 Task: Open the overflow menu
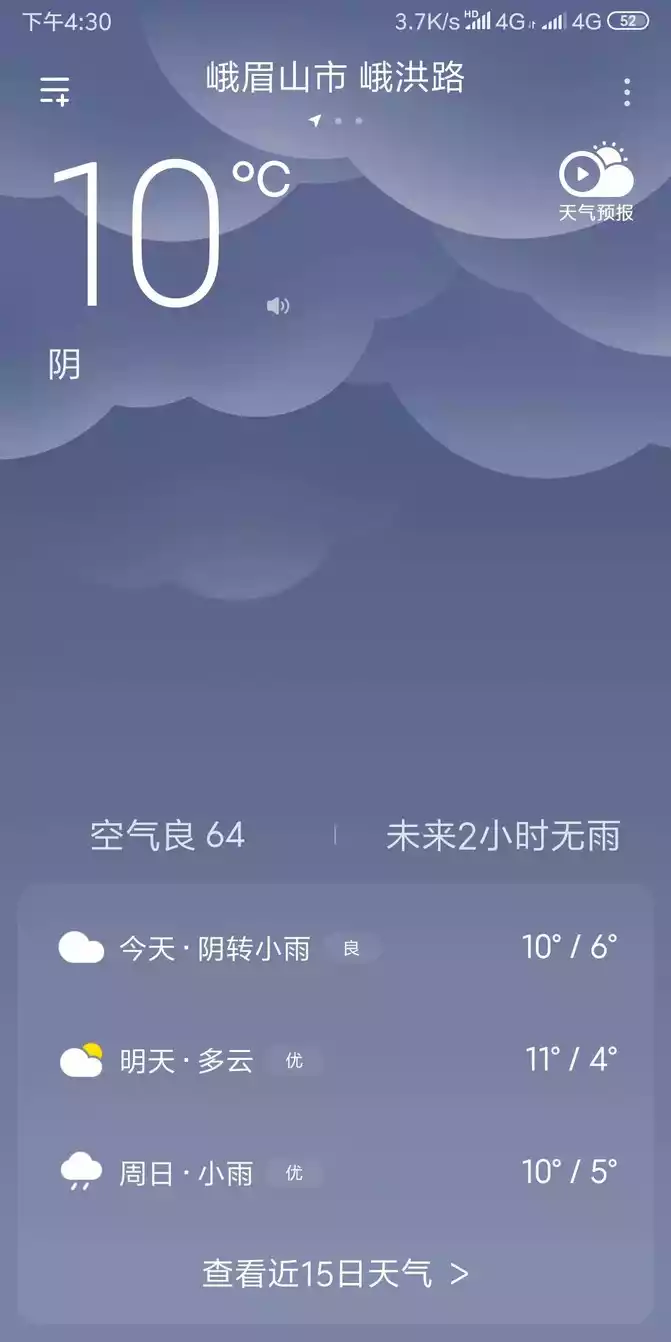click(x=627, y=93)
